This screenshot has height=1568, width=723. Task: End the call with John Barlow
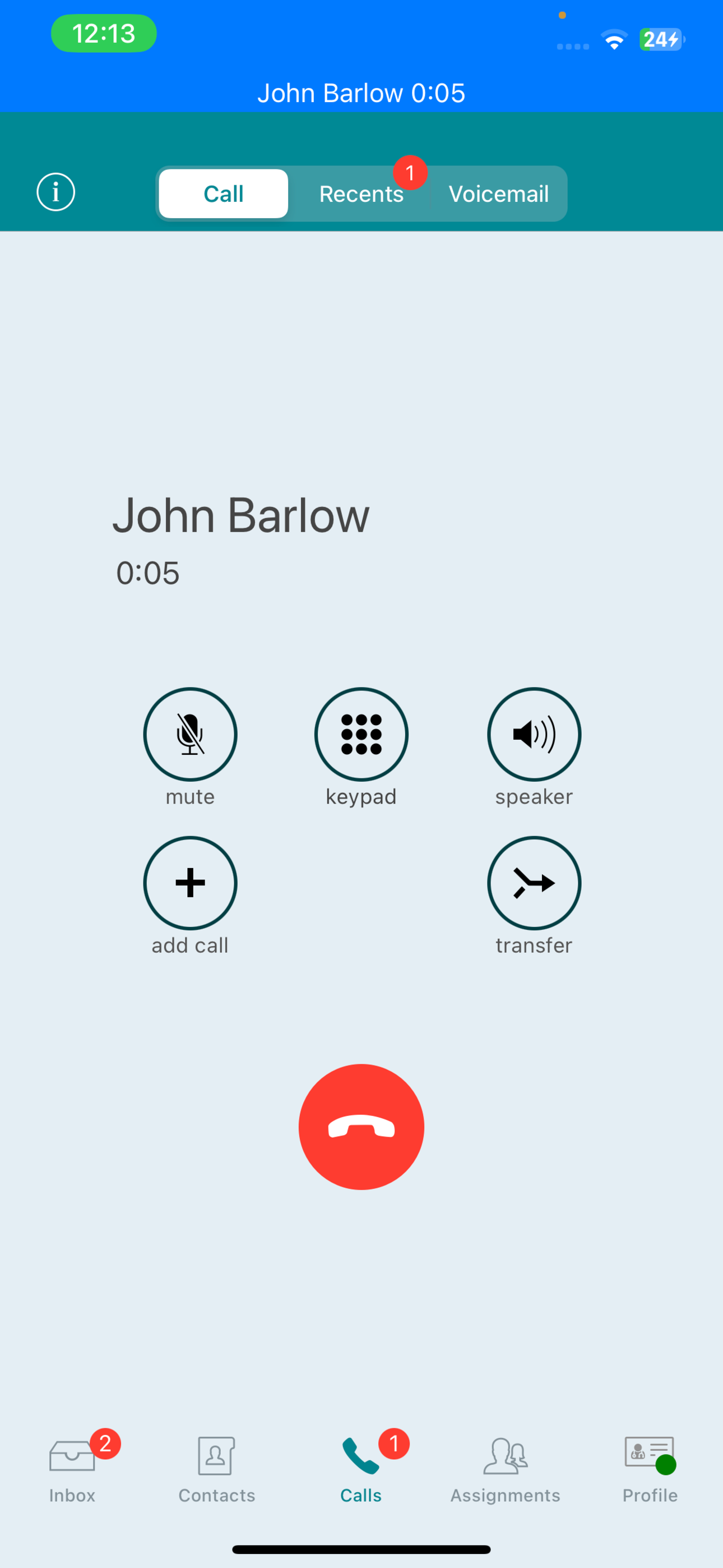(x=361, y=1127)
